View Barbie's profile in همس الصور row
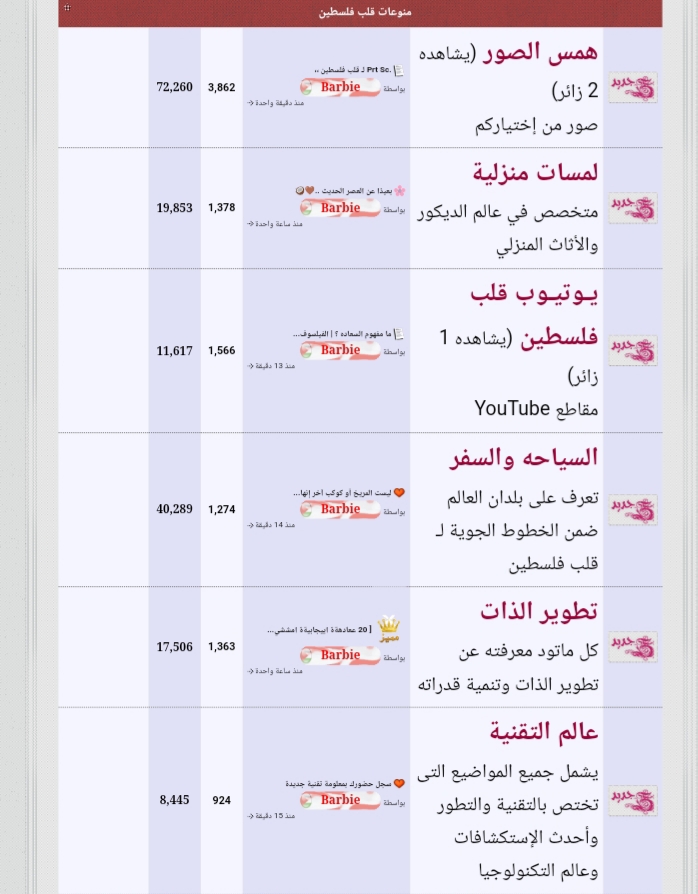 pyautogui.click(x=340, y=87)
